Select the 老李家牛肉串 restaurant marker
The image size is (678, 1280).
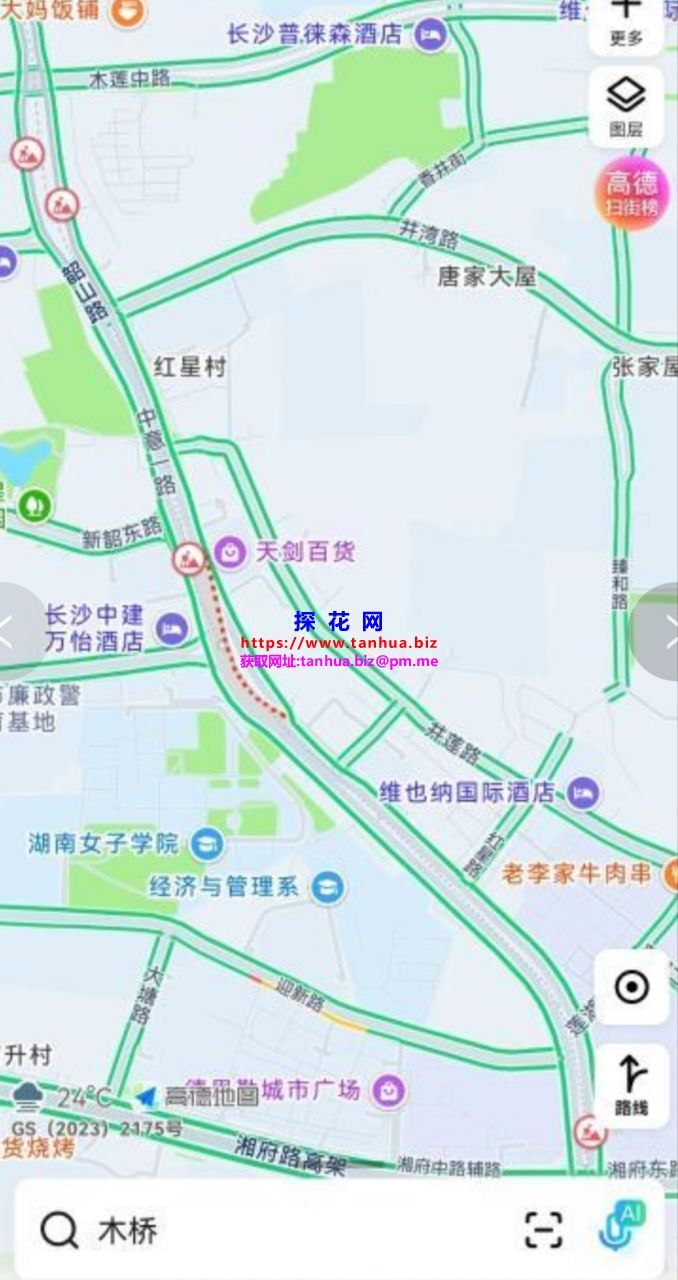668,874
